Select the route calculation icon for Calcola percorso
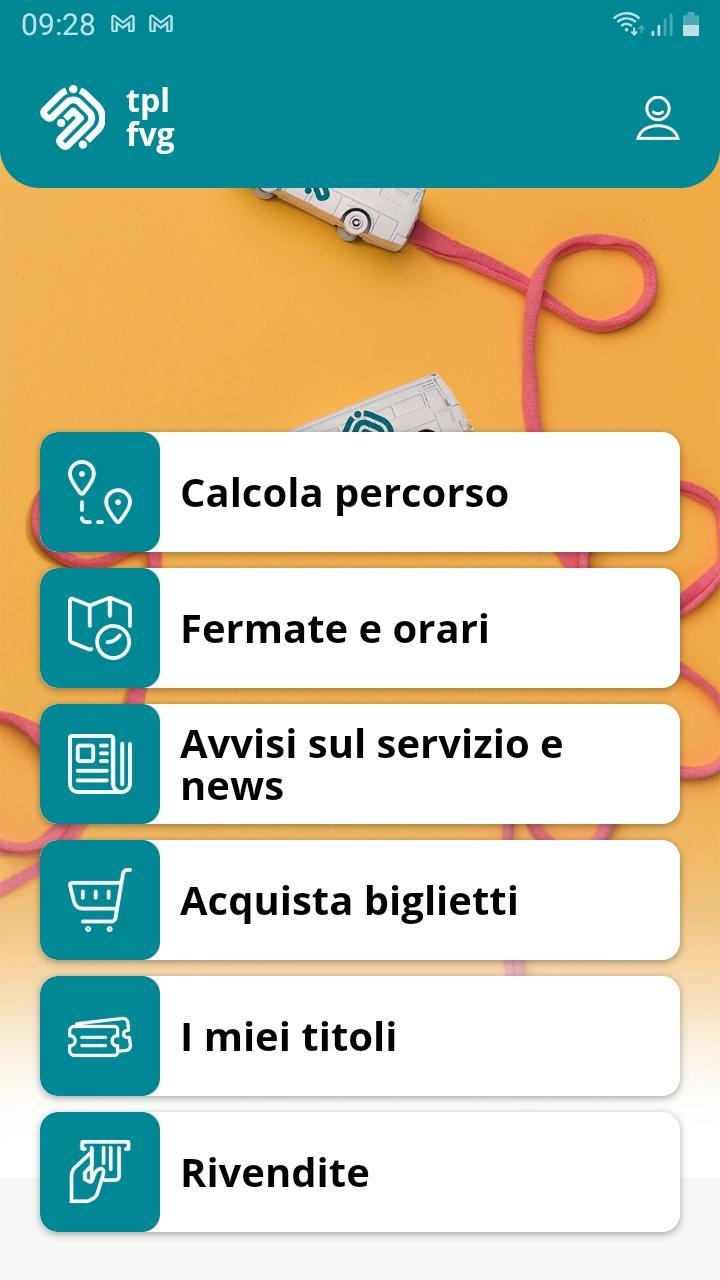Image resolution: width=720 pixels, height=1280 pixels. tap(100, 492)
